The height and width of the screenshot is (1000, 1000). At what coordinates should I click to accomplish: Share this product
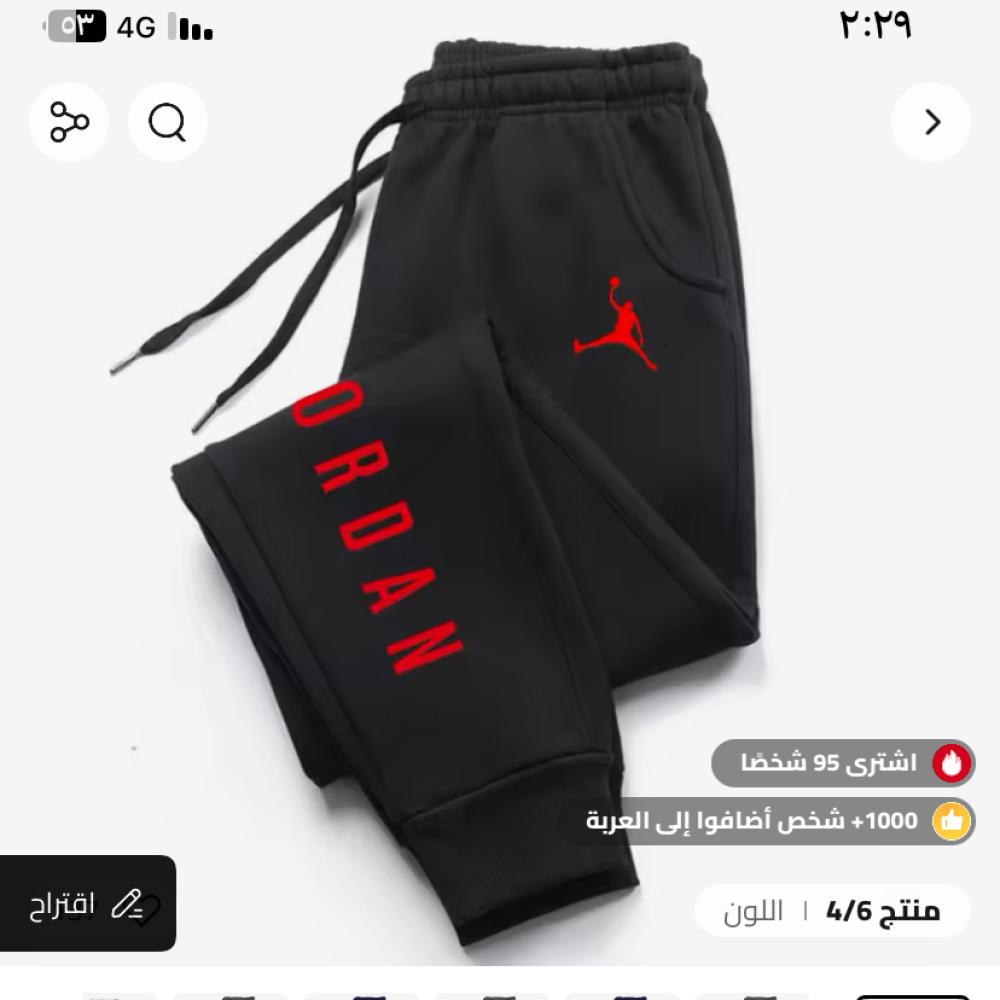[x=69, y=123]
